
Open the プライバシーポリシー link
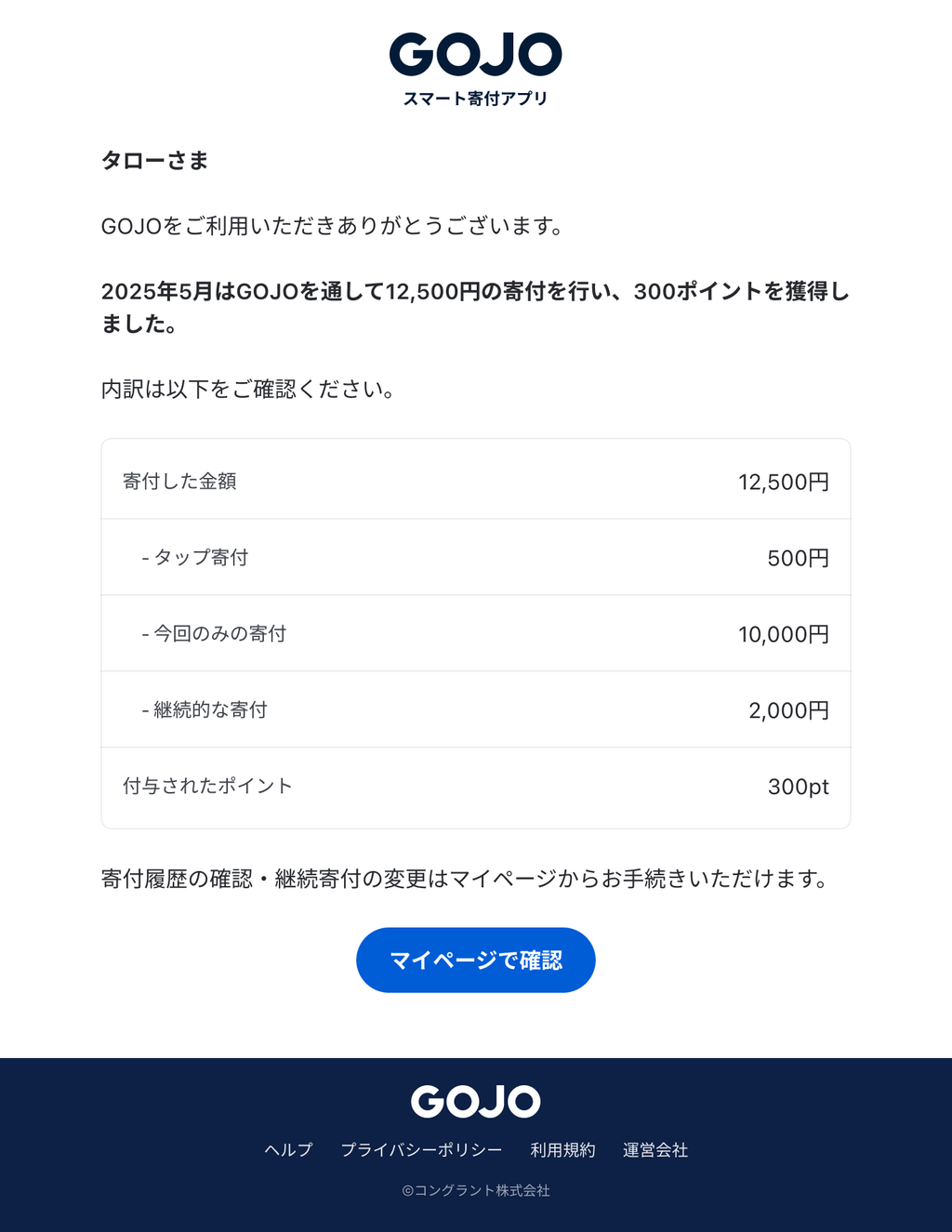421,1150
